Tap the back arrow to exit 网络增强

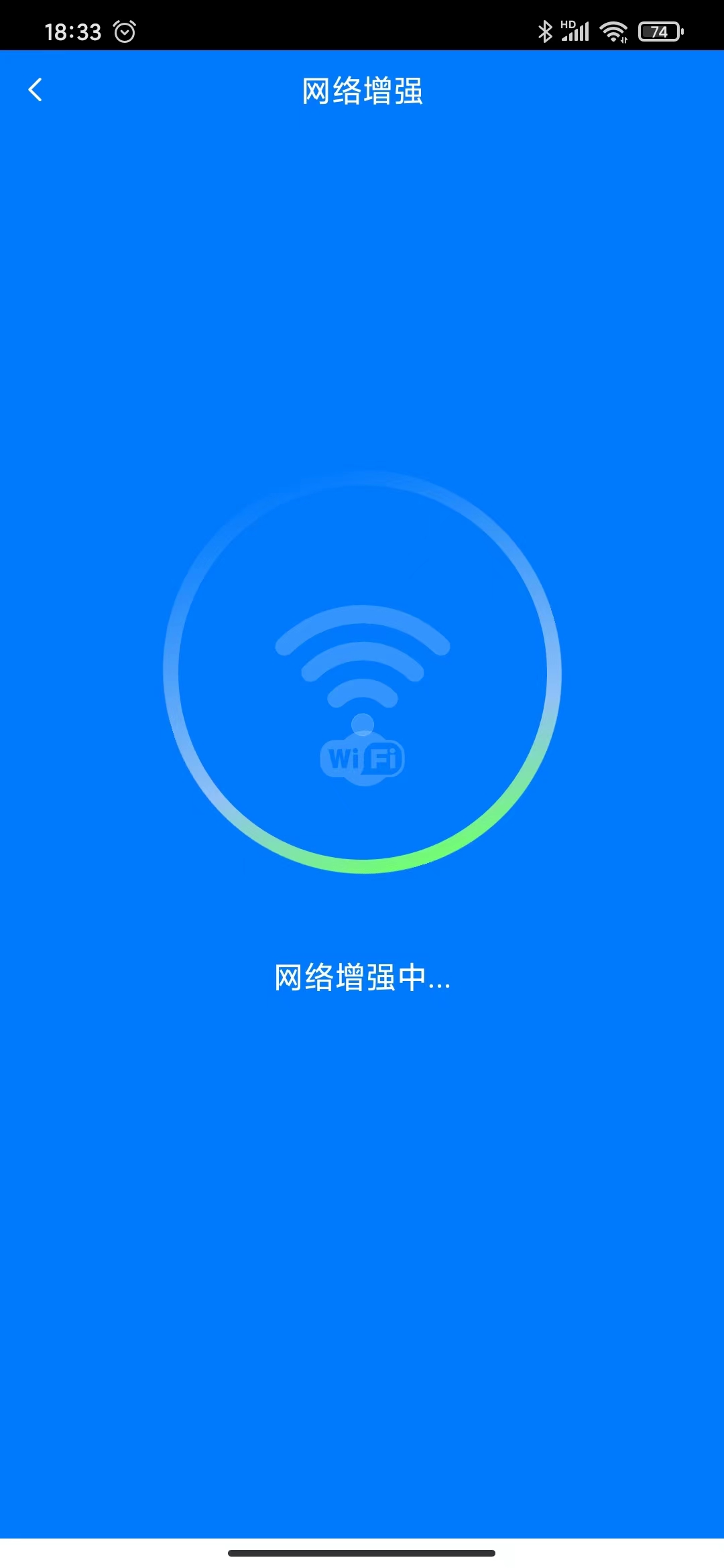click(x=35, y=89)
